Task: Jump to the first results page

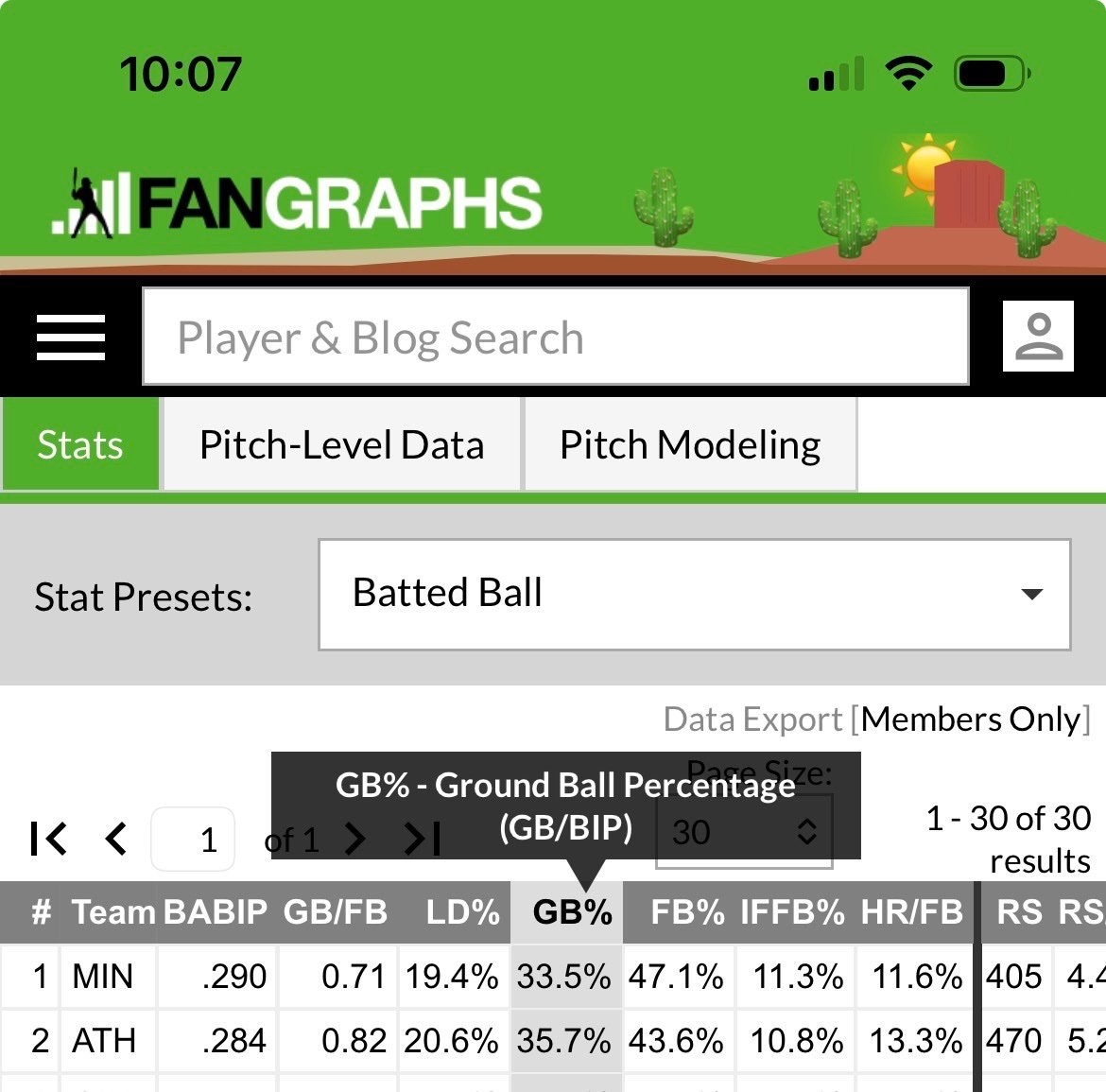Action: pos(48,839)
